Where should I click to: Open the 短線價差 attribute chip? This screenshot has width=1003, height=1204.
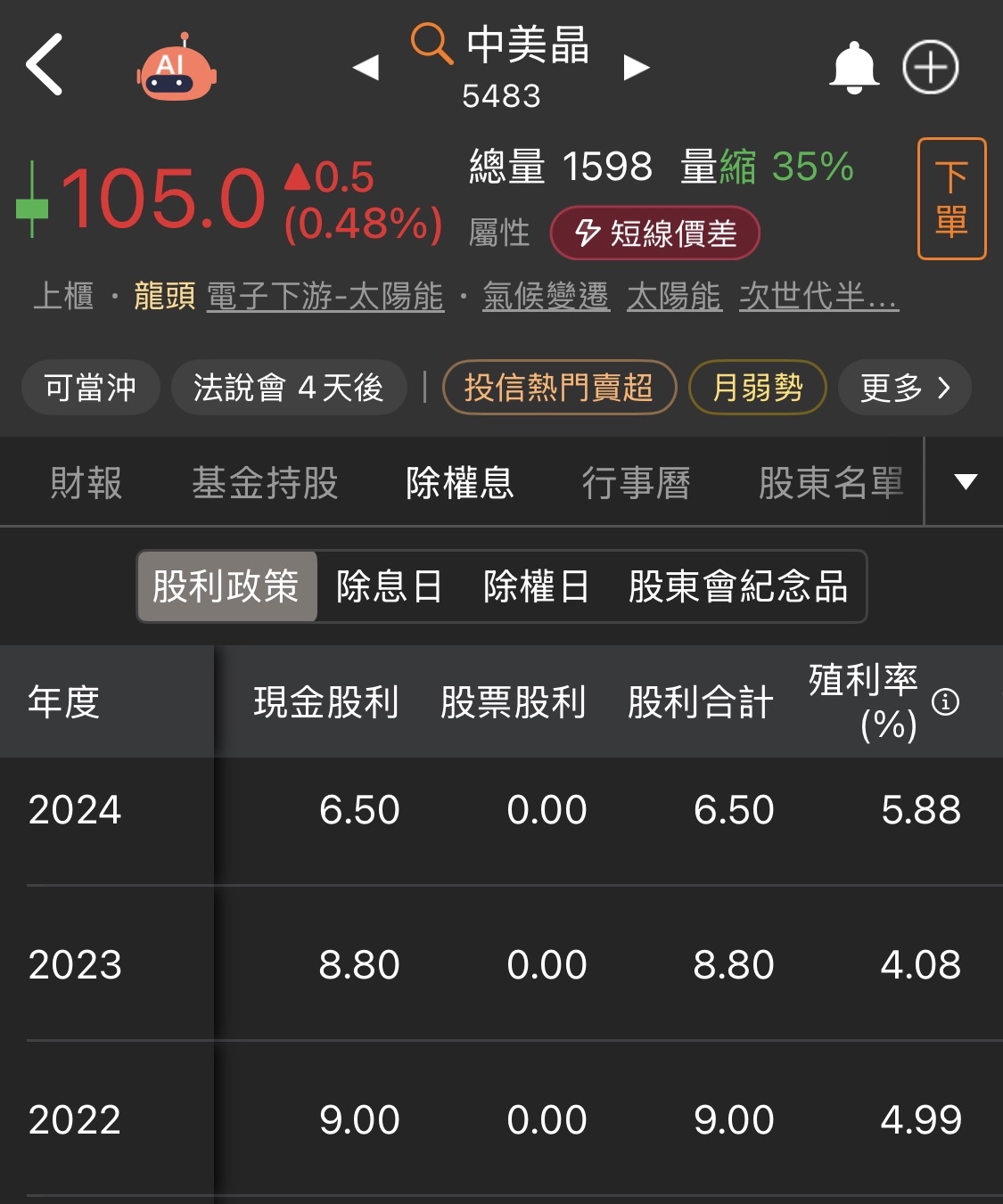[x=655, y=233]
